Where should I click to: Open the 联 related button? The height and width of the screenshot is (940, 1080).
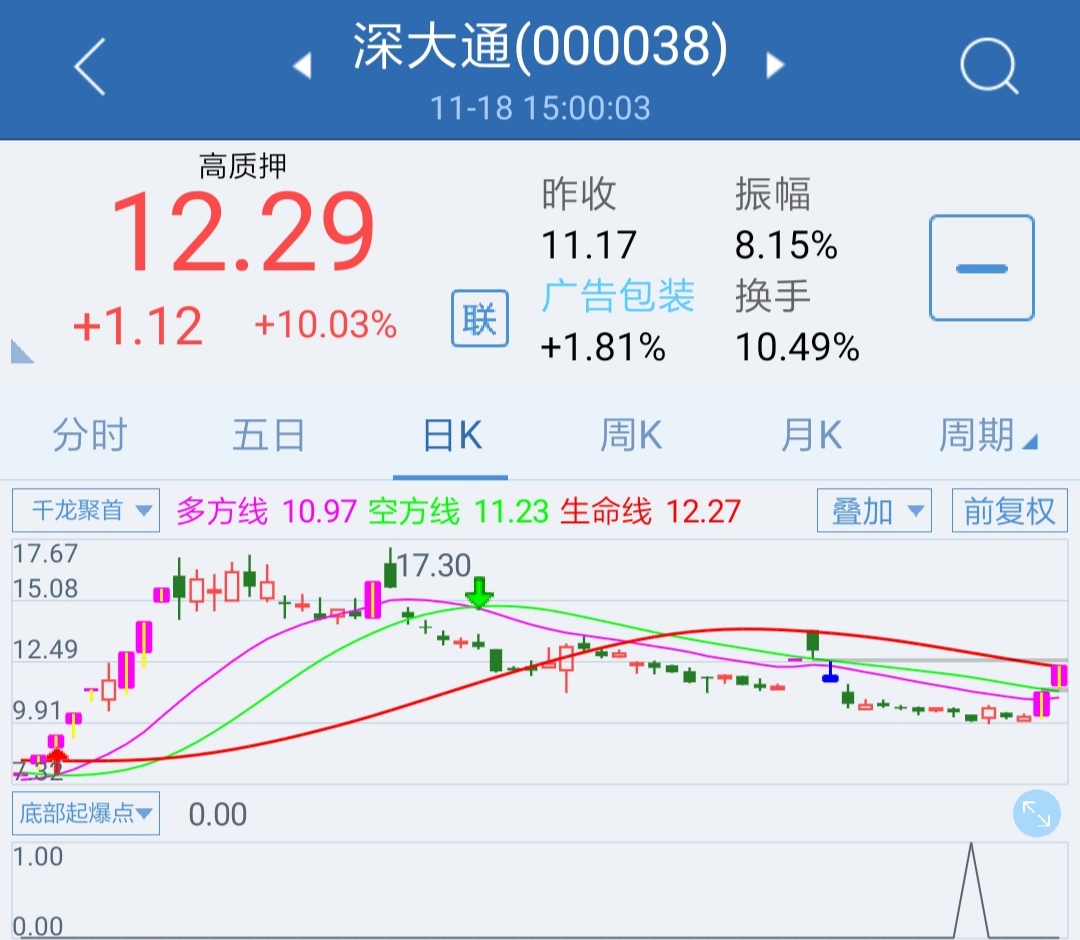tap(480, 319)
